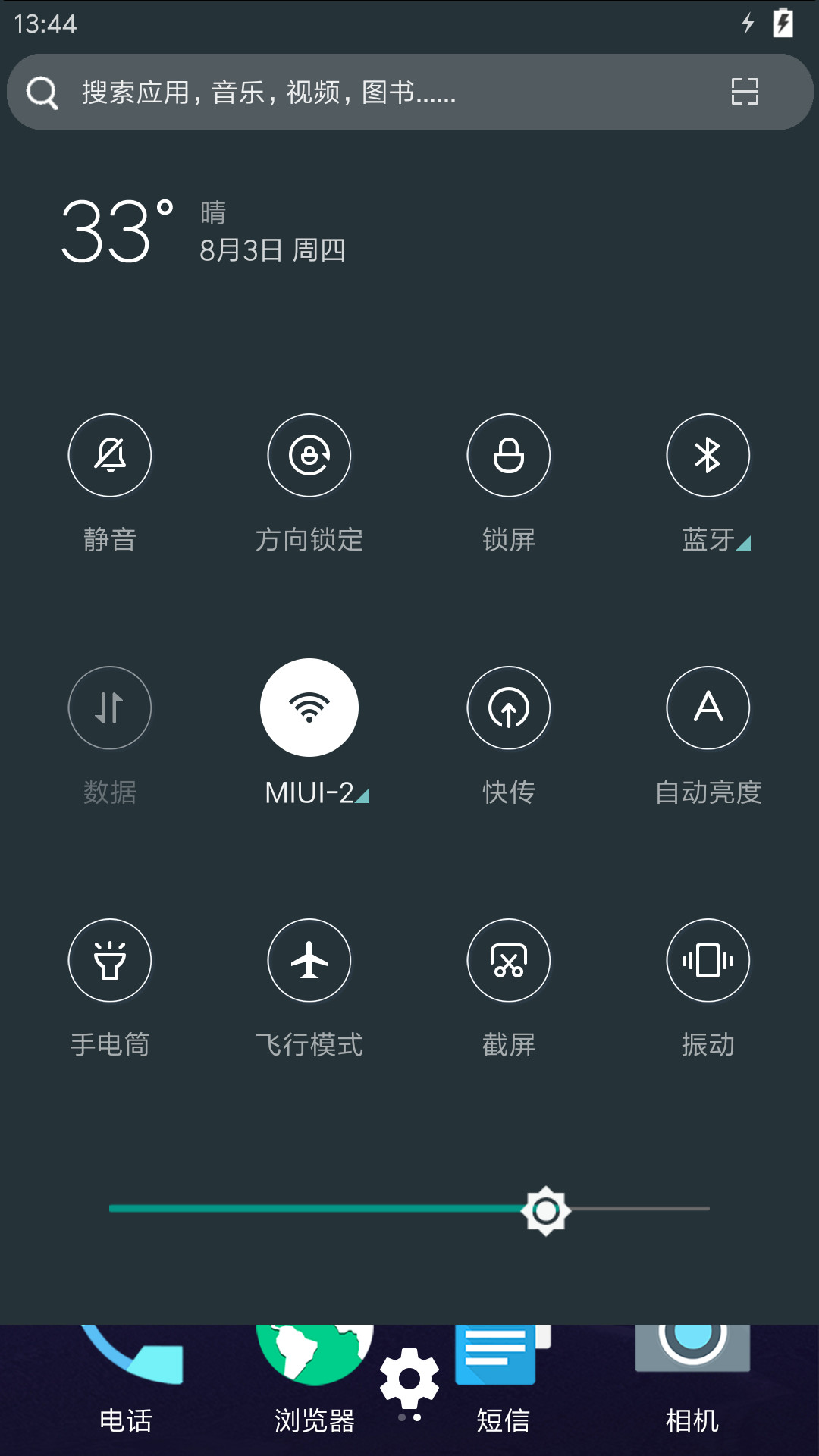Take a screenshot with 截屏

coord(509,960)
